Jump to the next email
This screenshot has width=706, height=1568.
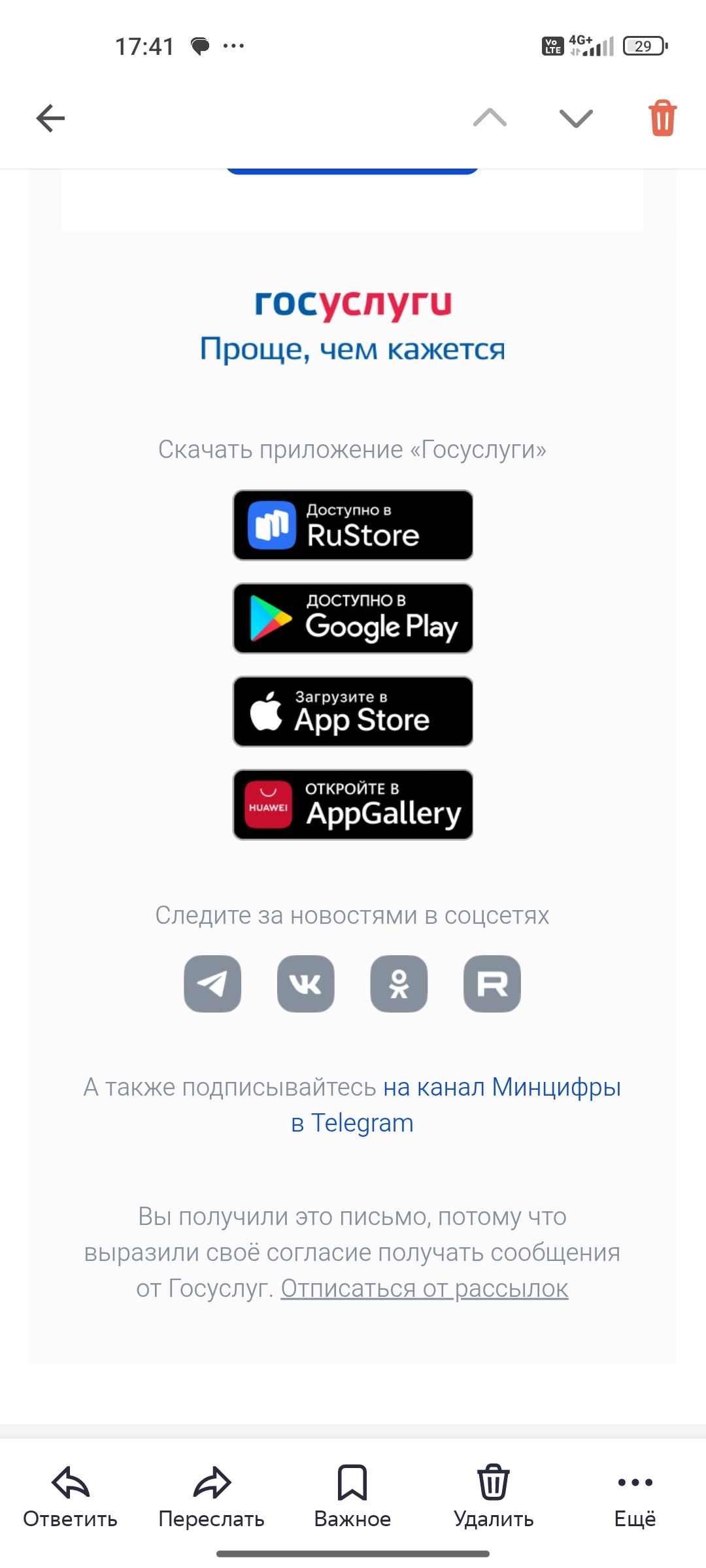[x=576, y=118]
